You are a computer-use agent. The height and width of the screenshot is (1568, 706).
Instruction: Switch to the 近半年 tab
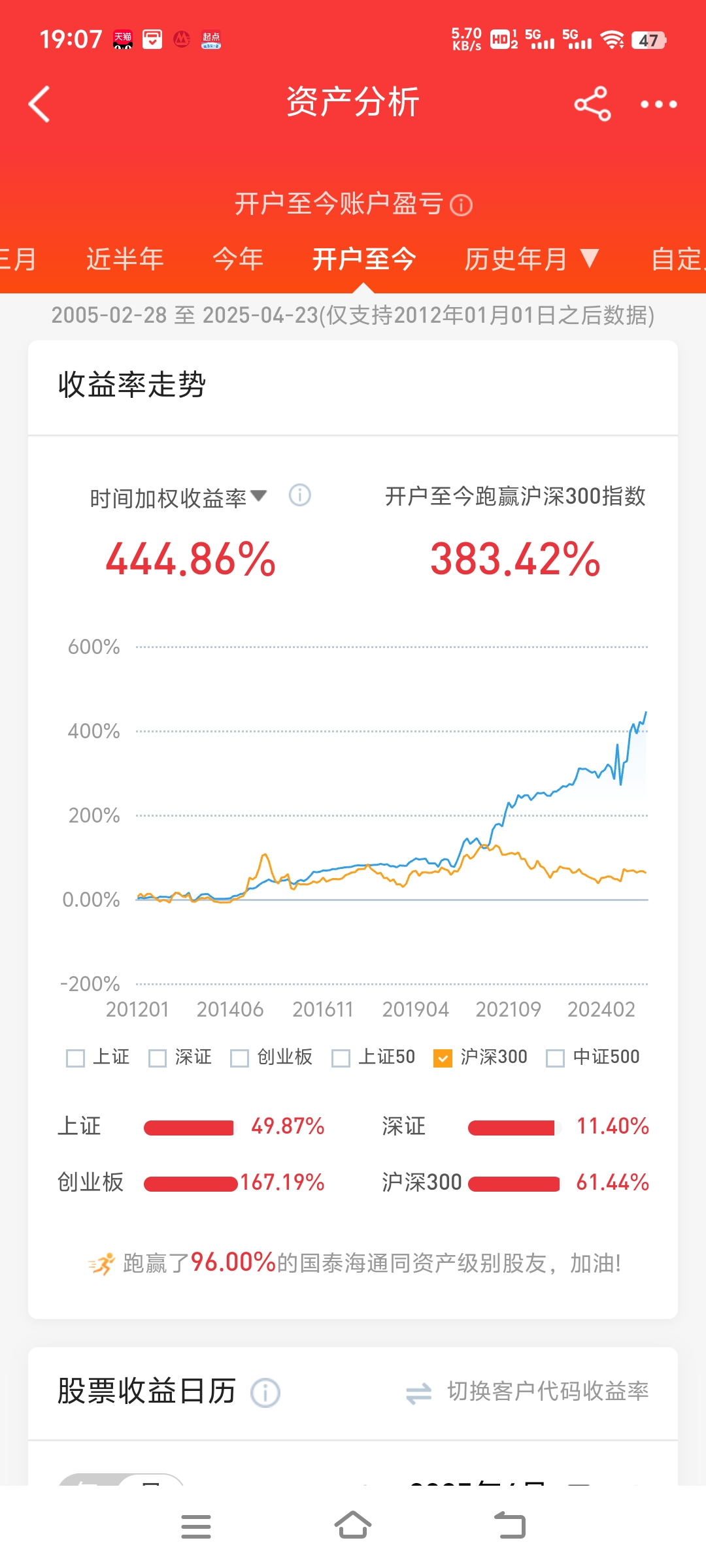(125, 259)
